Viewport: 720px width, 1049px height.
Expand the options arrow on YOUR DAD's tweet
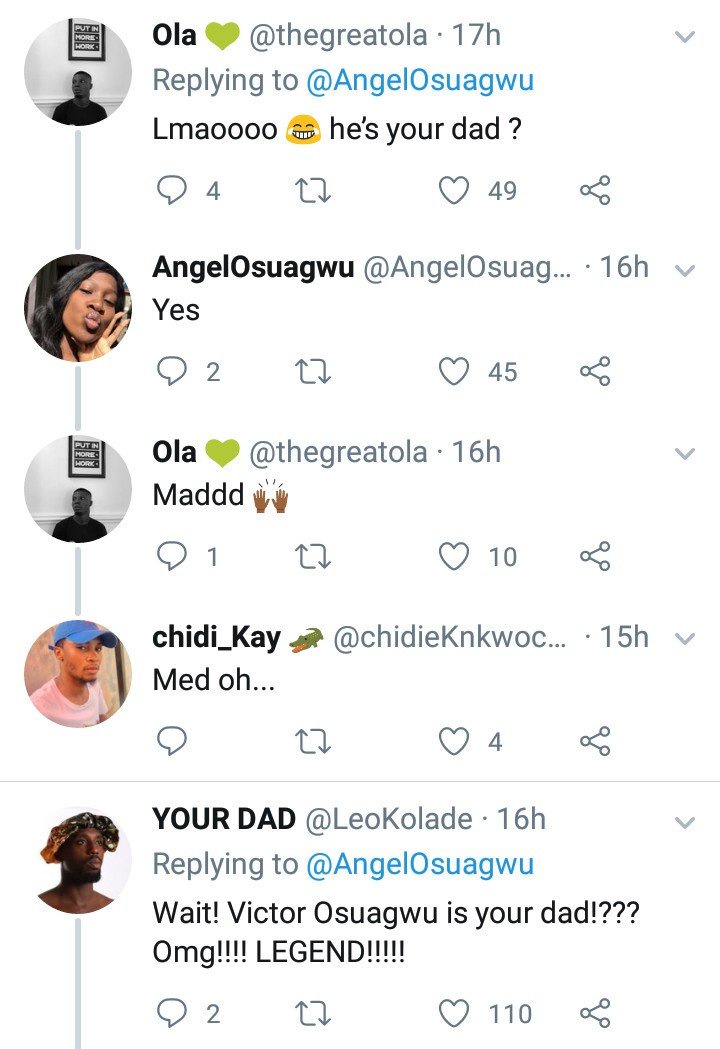click(x=685, y=823)
